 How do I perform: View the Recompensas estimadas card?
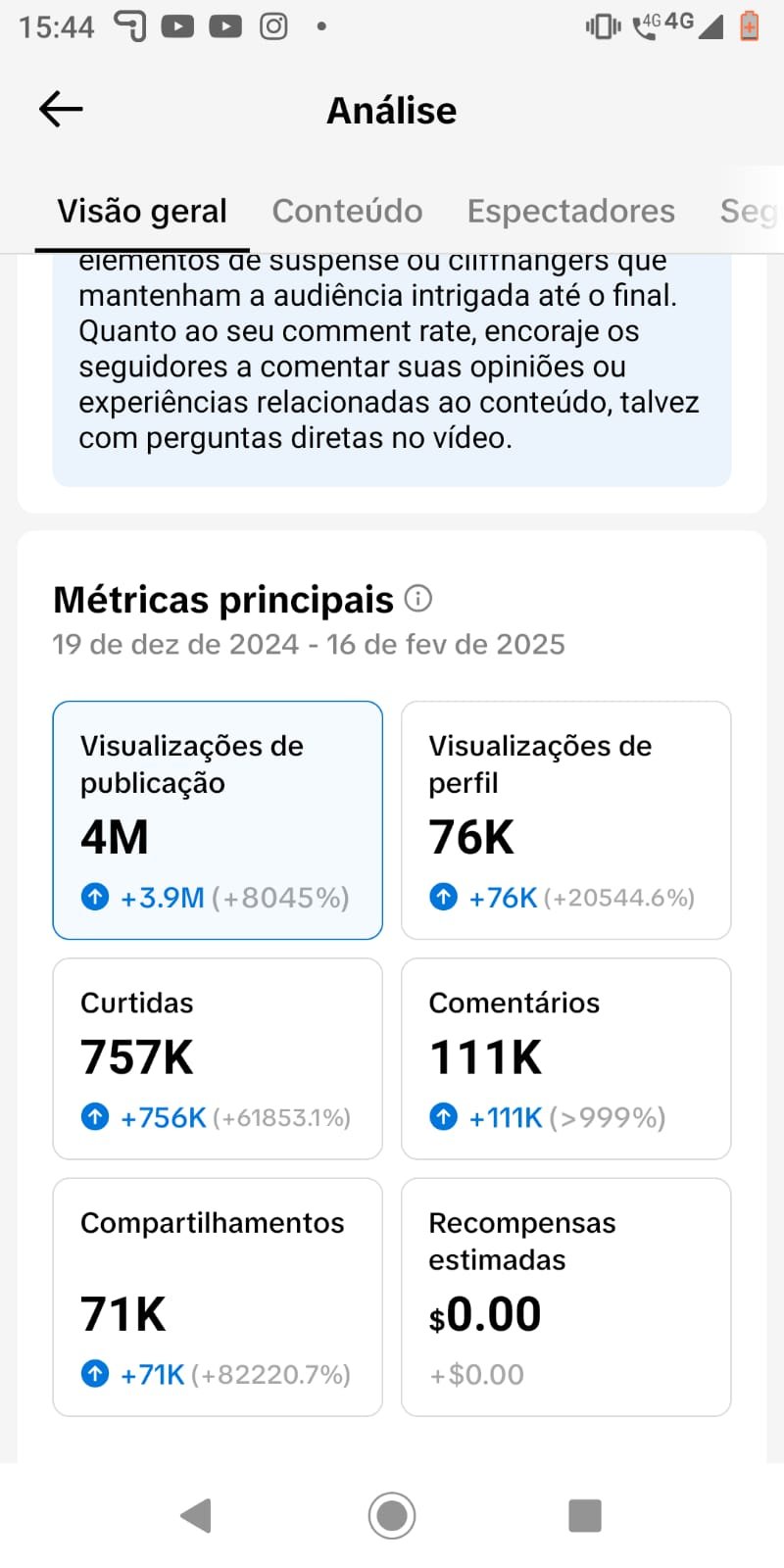pyautogui.click(x=566, y=1297)
